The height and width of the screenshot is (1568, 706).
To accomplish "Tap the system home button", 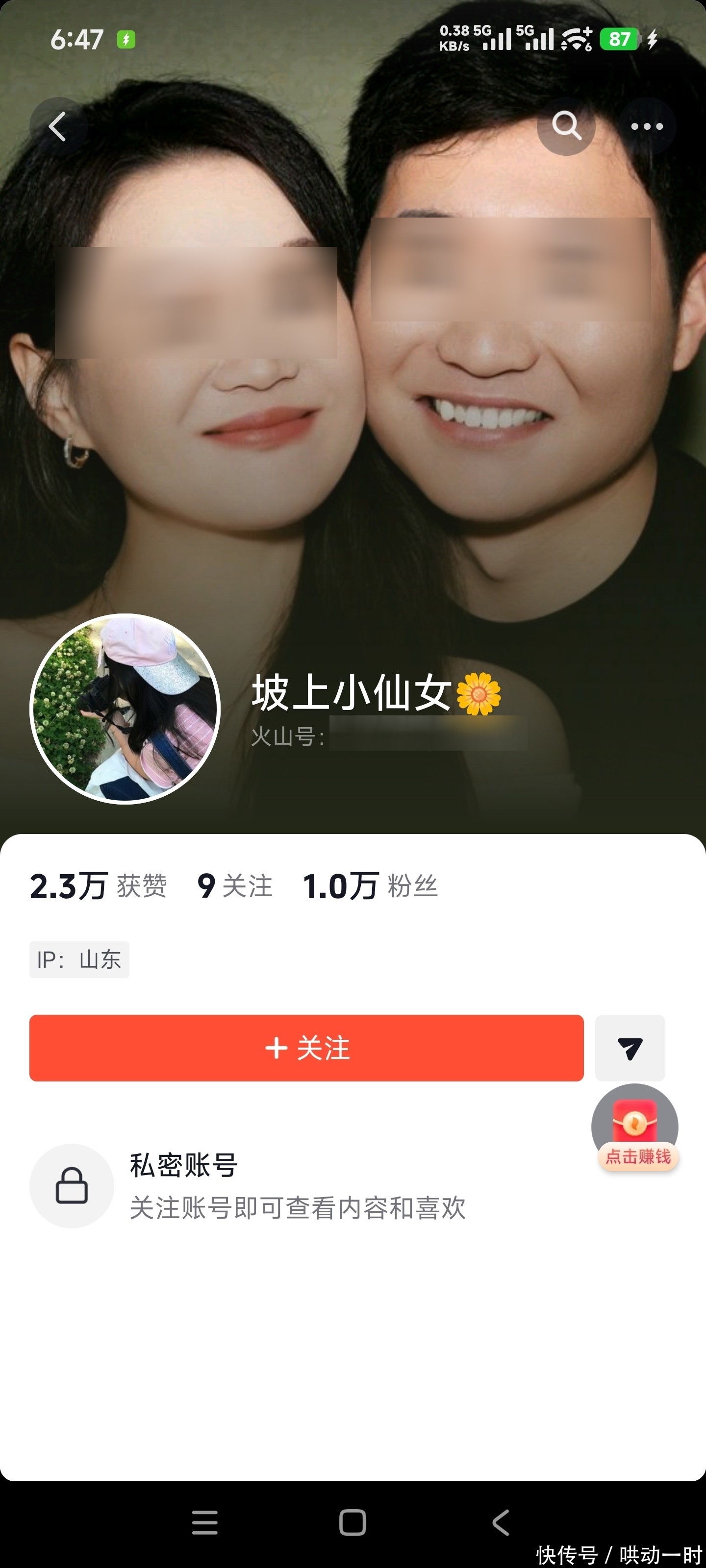I will coord(353,1522).
